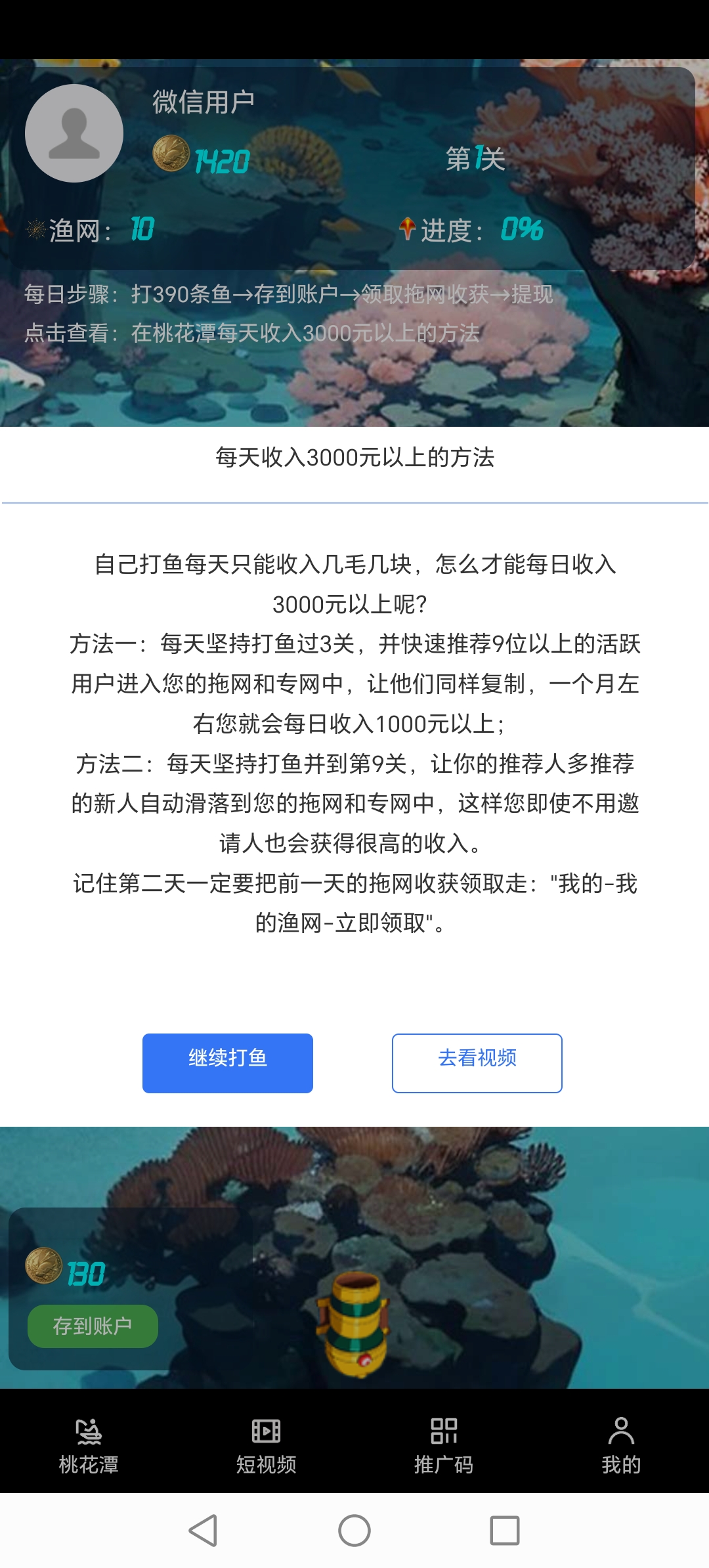Tap the WeChat user avatar

(74, 133)
